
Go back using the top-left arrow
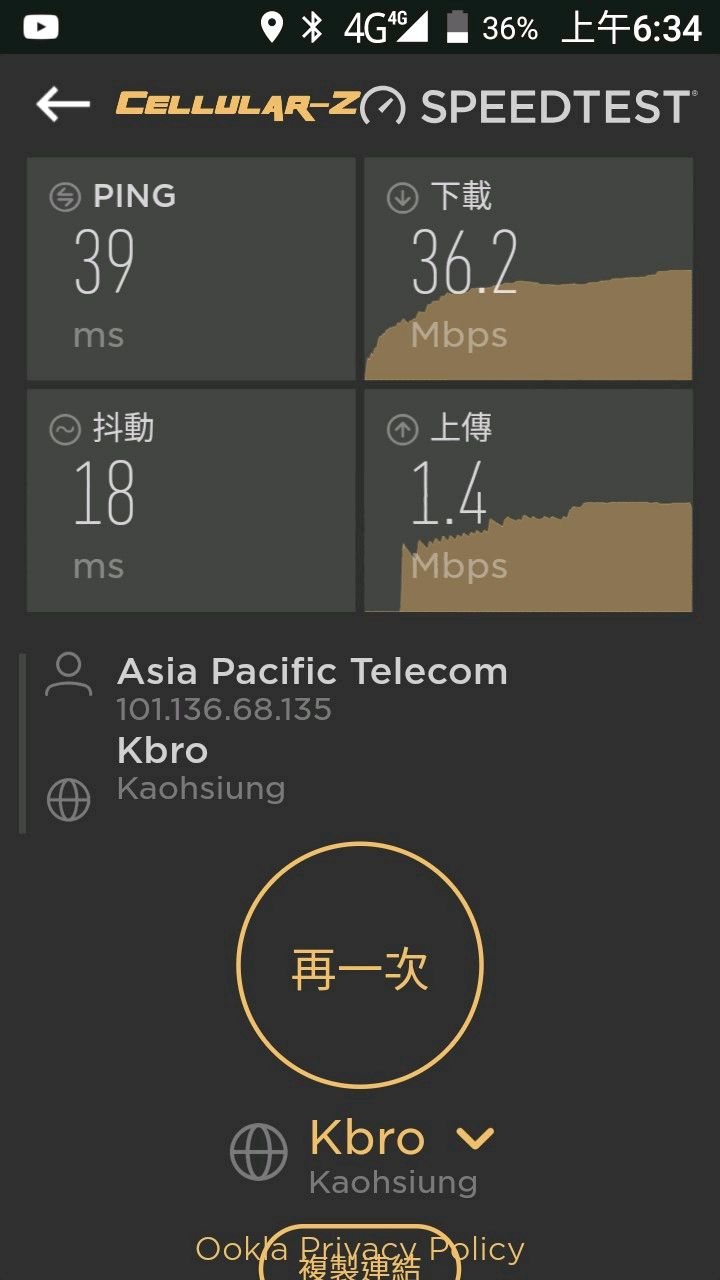coord(62,104)
